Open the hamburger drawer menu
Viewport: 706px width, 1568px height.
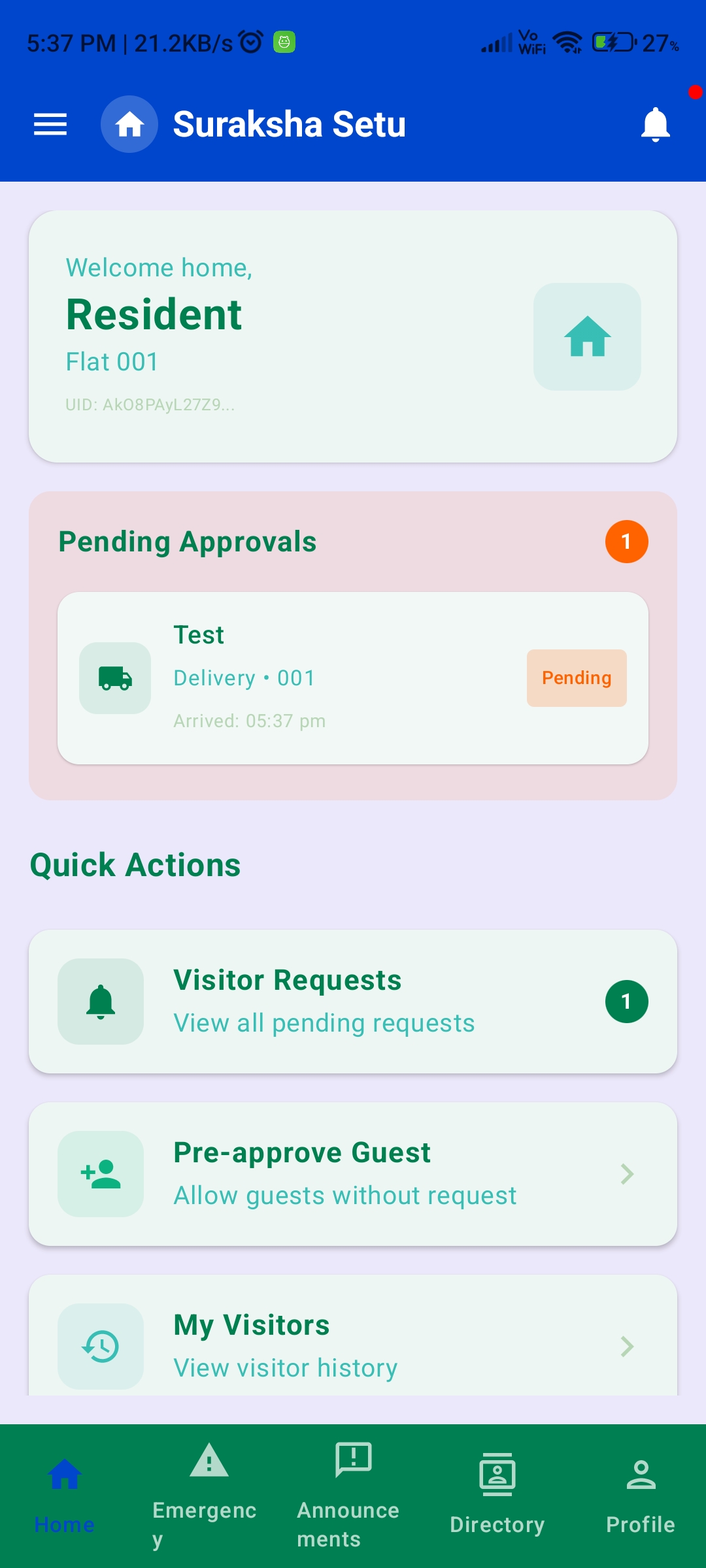click(x=50, y=124)
